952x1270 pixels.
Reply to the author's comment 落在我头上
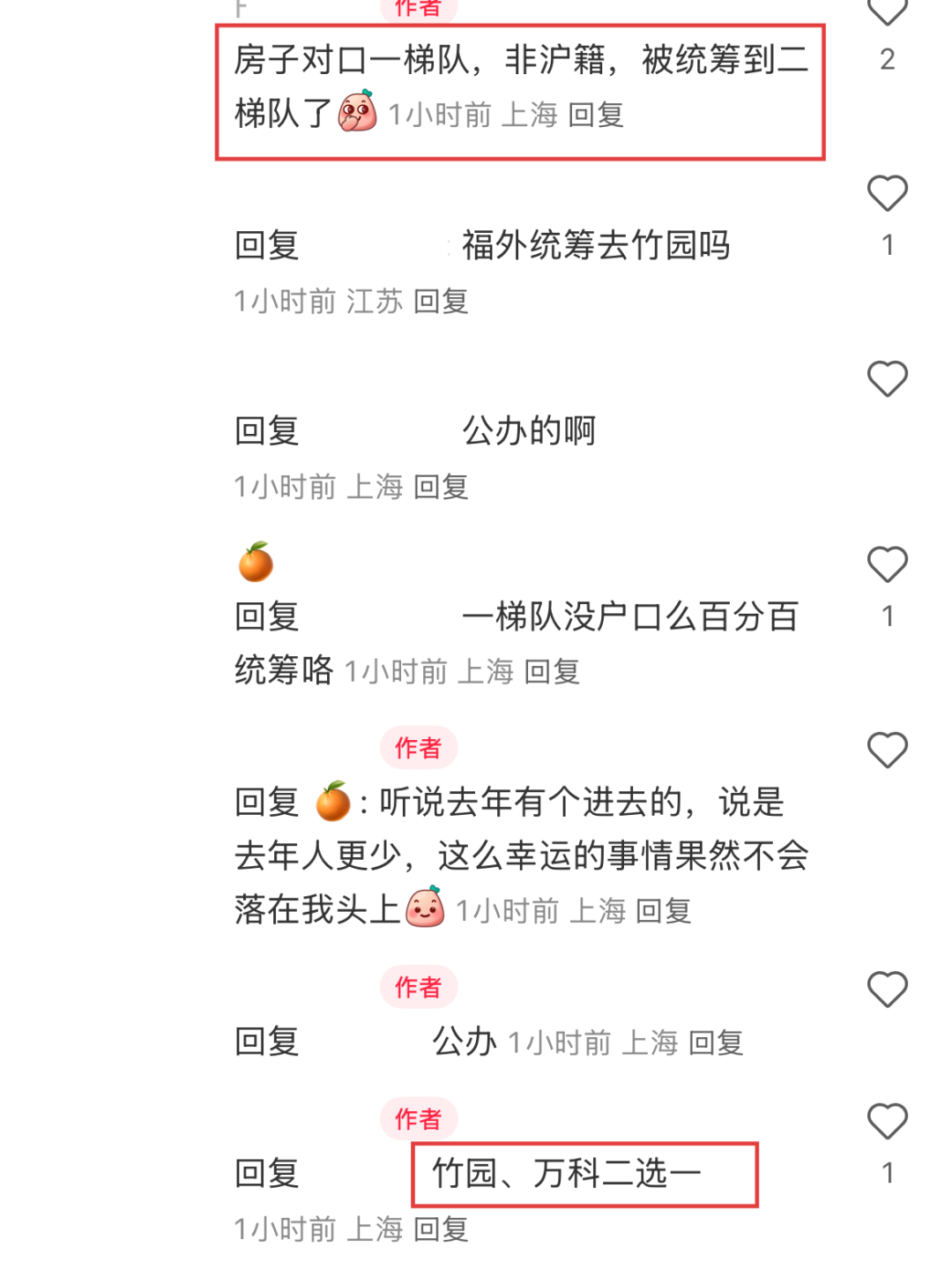pos(663,911)
